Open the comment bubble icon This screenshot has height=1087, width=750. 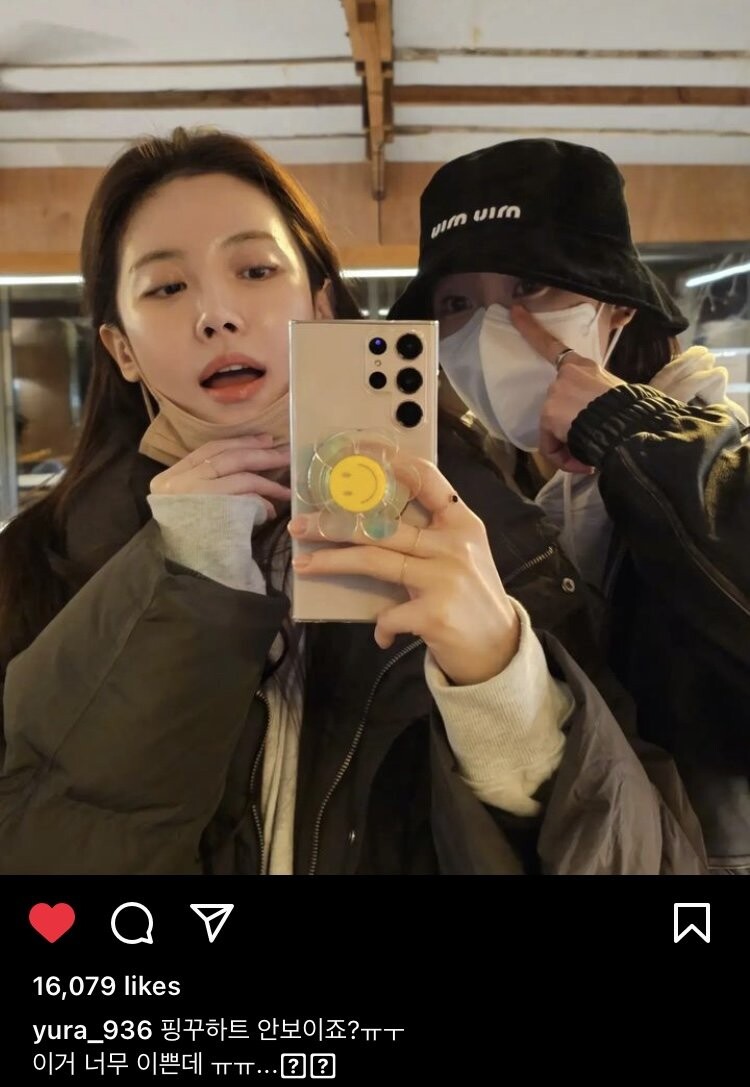132,922
